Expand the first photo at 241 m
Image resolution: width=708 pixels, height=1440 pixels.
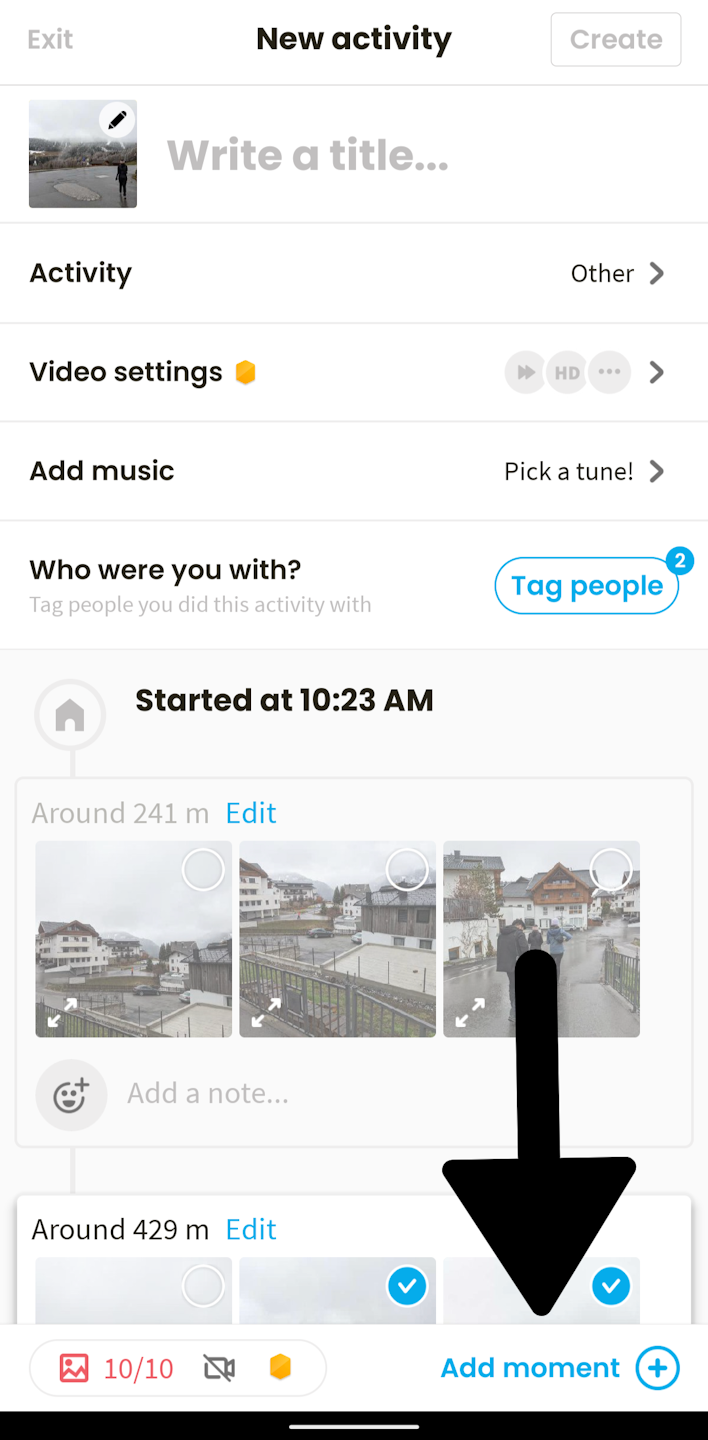pyautogui.click(x=62, y=1014)
